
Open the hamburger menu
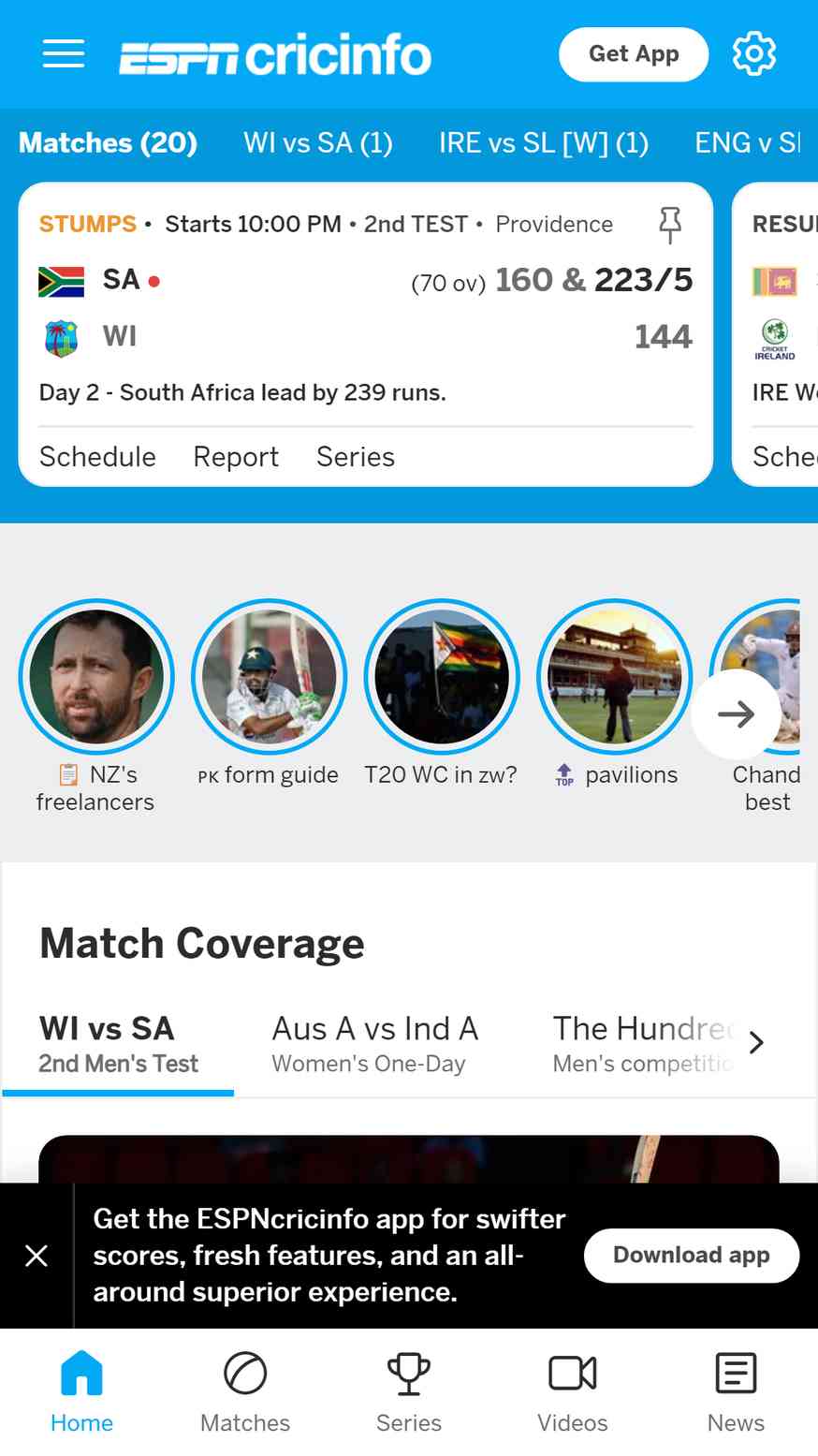pyautogui.click(x=64, y=54)
